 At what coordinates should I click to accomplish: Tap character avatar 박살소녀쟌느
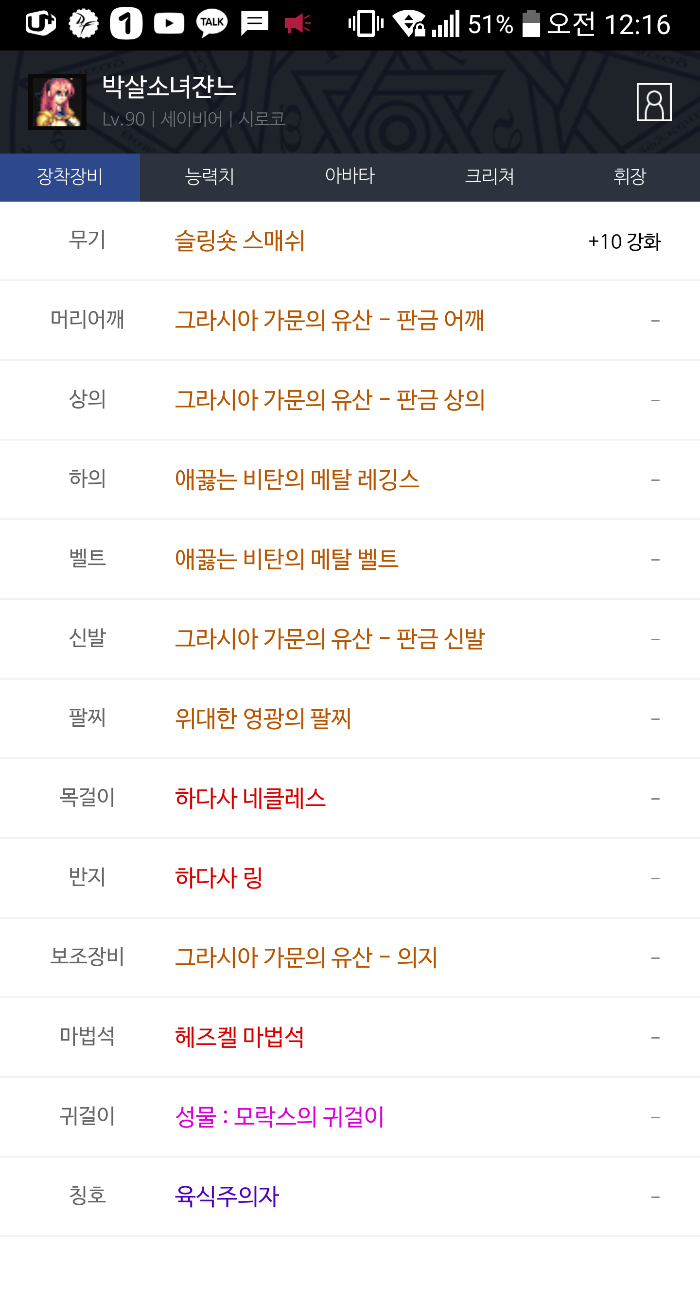pyautogui.click(x=56, y=102)
